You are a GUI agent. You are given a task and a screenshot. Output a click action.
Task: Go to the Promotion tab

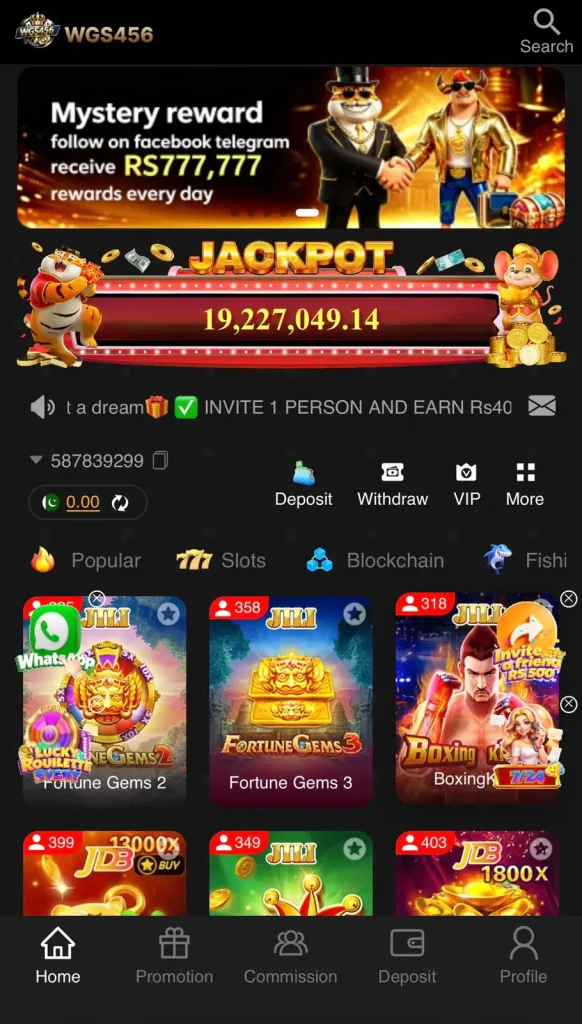[174, 957]
